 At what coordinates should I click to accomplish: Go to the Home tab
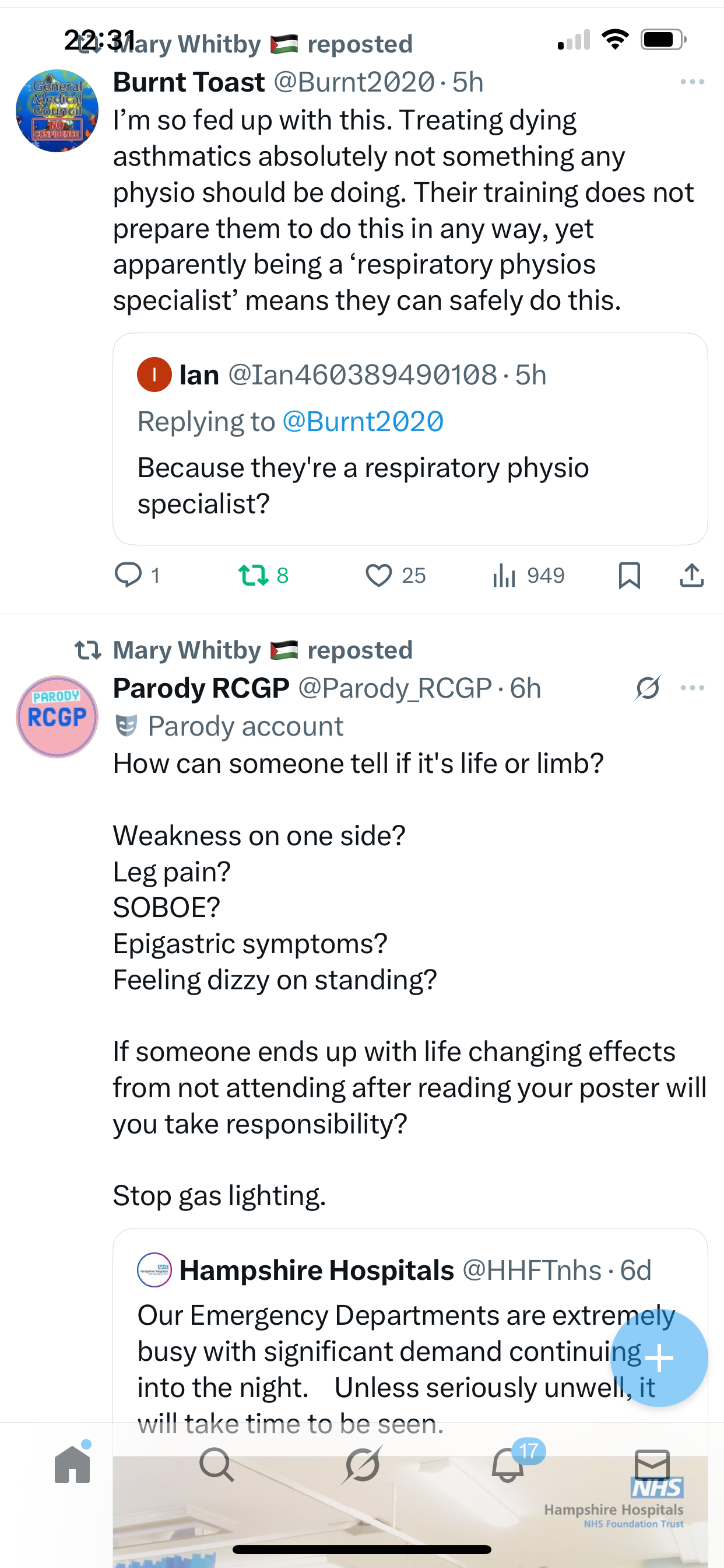point(72,1464)
